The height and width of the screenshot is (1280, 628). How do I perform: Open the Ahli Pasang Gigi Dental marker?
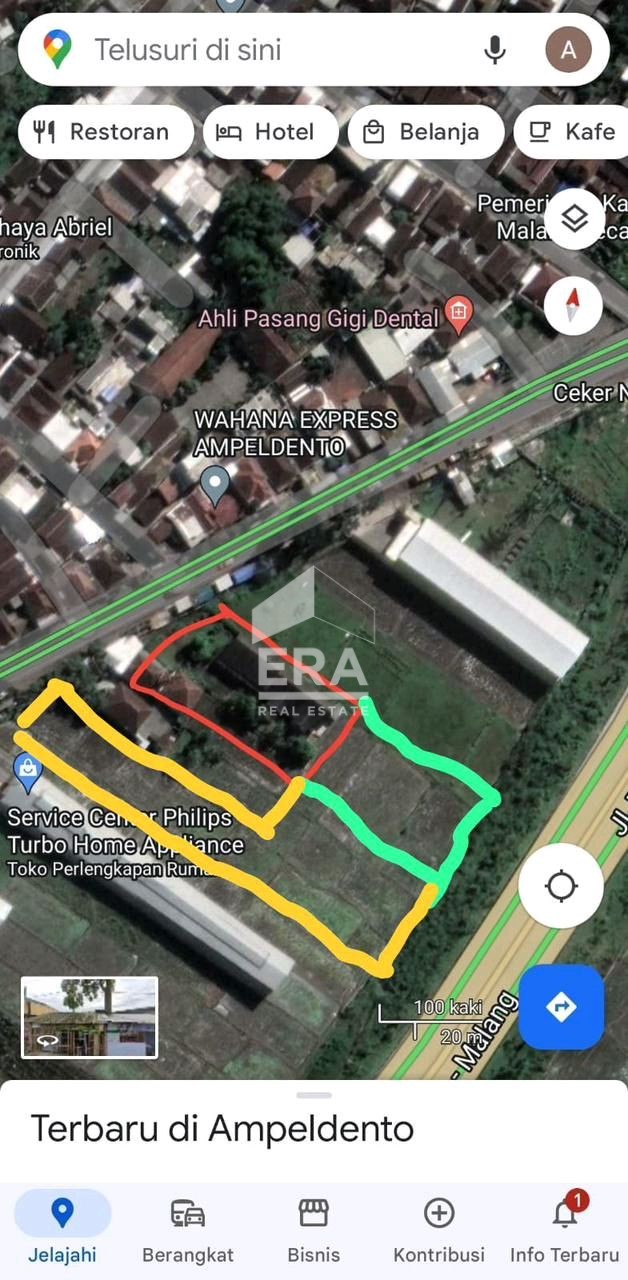459,316
